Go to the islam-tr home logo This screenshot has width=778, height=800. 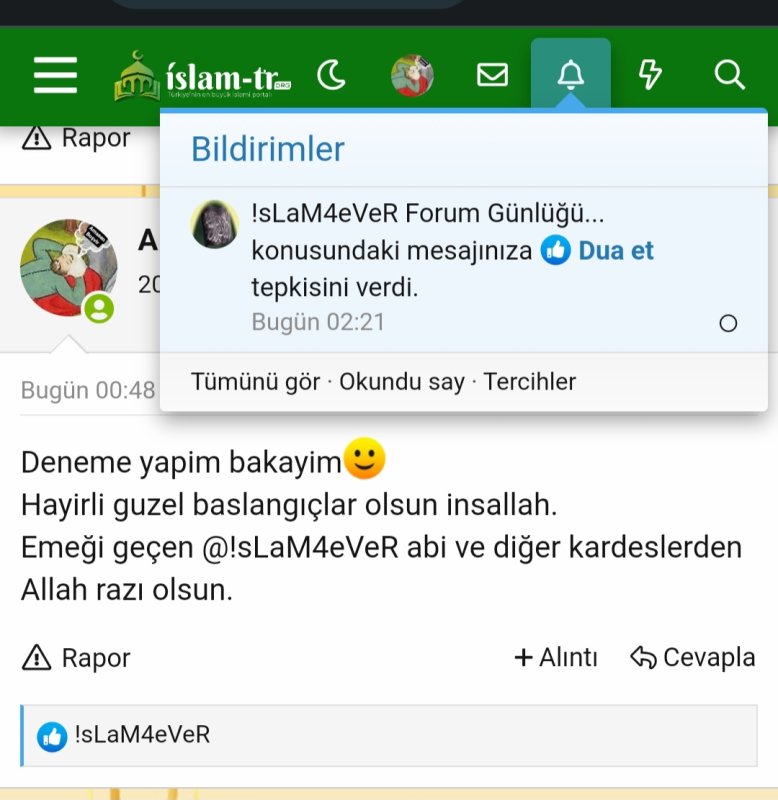point(202,74)
